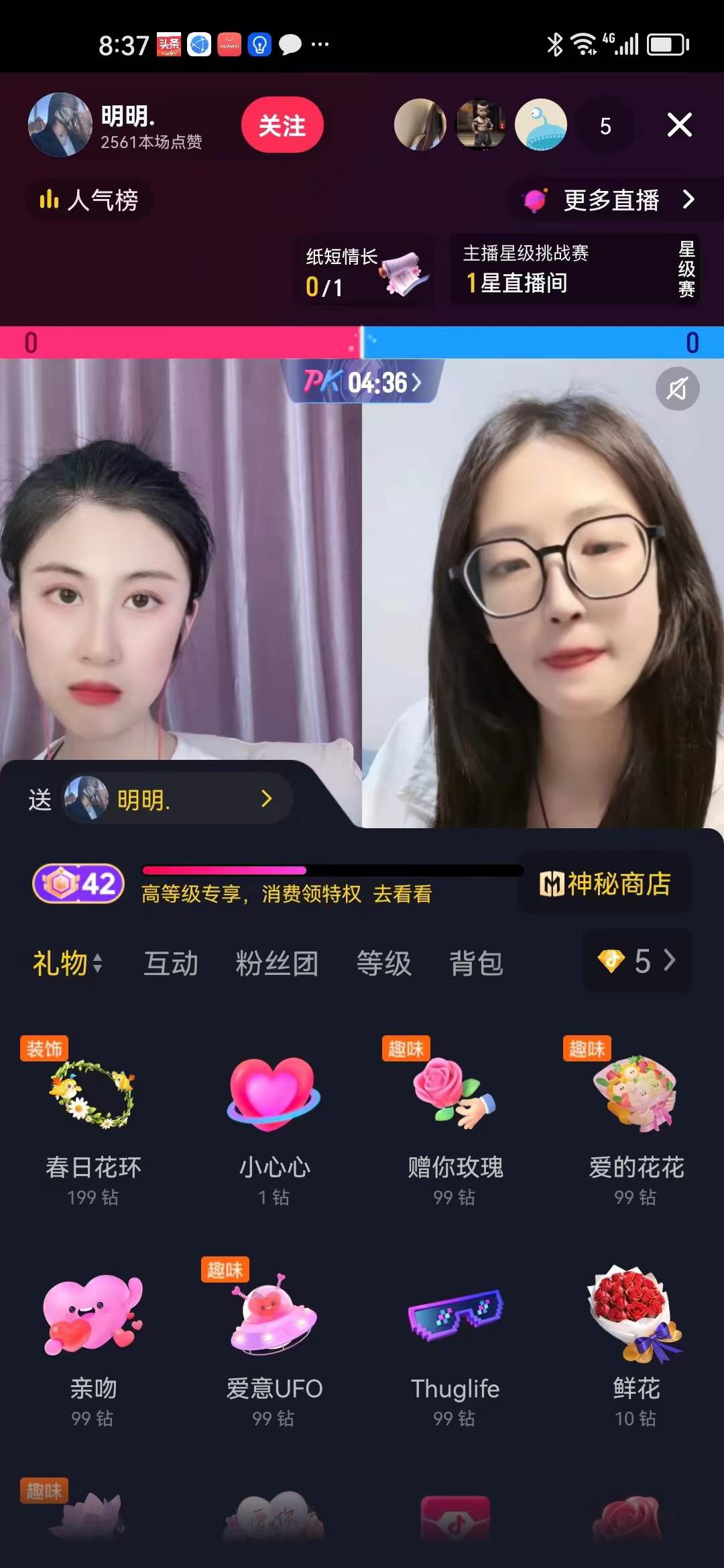Switch to the 等级 tab

[x=383, y=964]
